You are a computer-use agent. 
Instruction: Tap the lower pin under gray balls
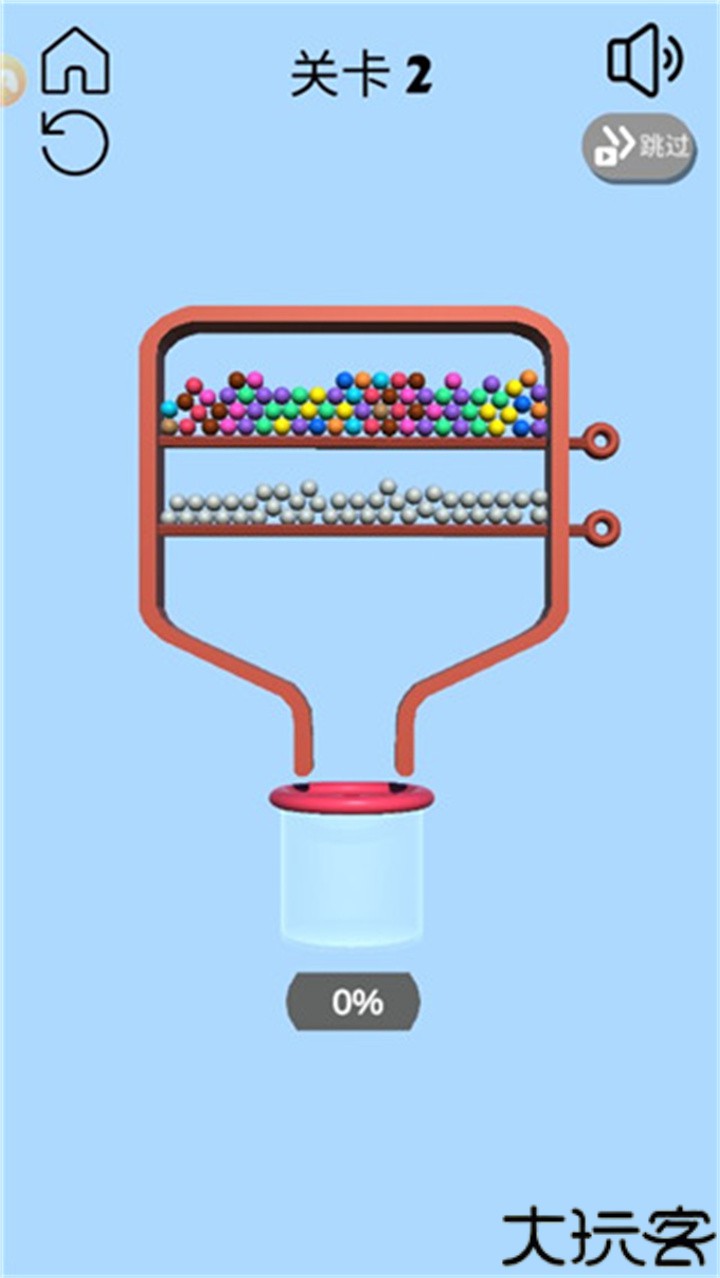602,526
